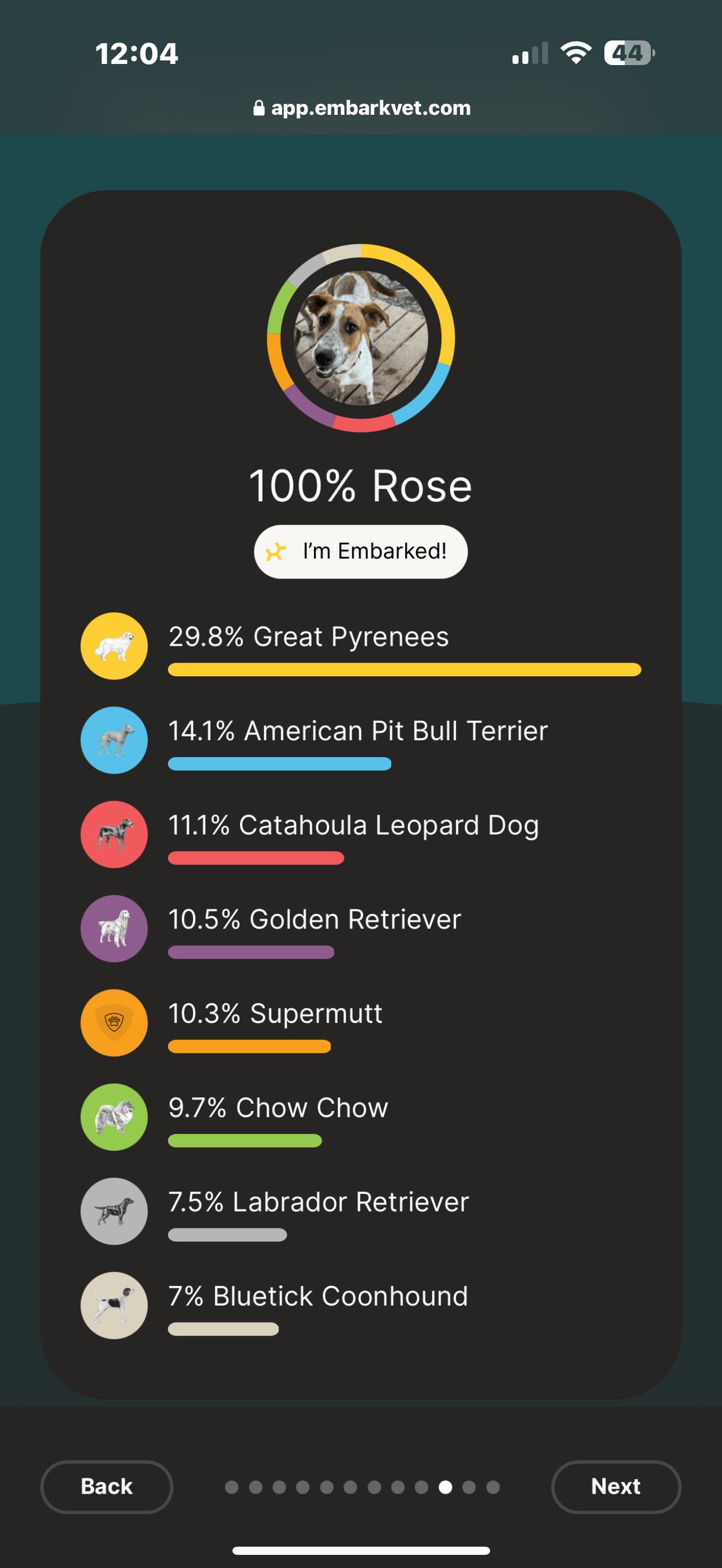The width and height of the screenshot is (722, 1568).
Task: Select the Great Pyrenees breed icon
Action: click(x=113, y=646)
